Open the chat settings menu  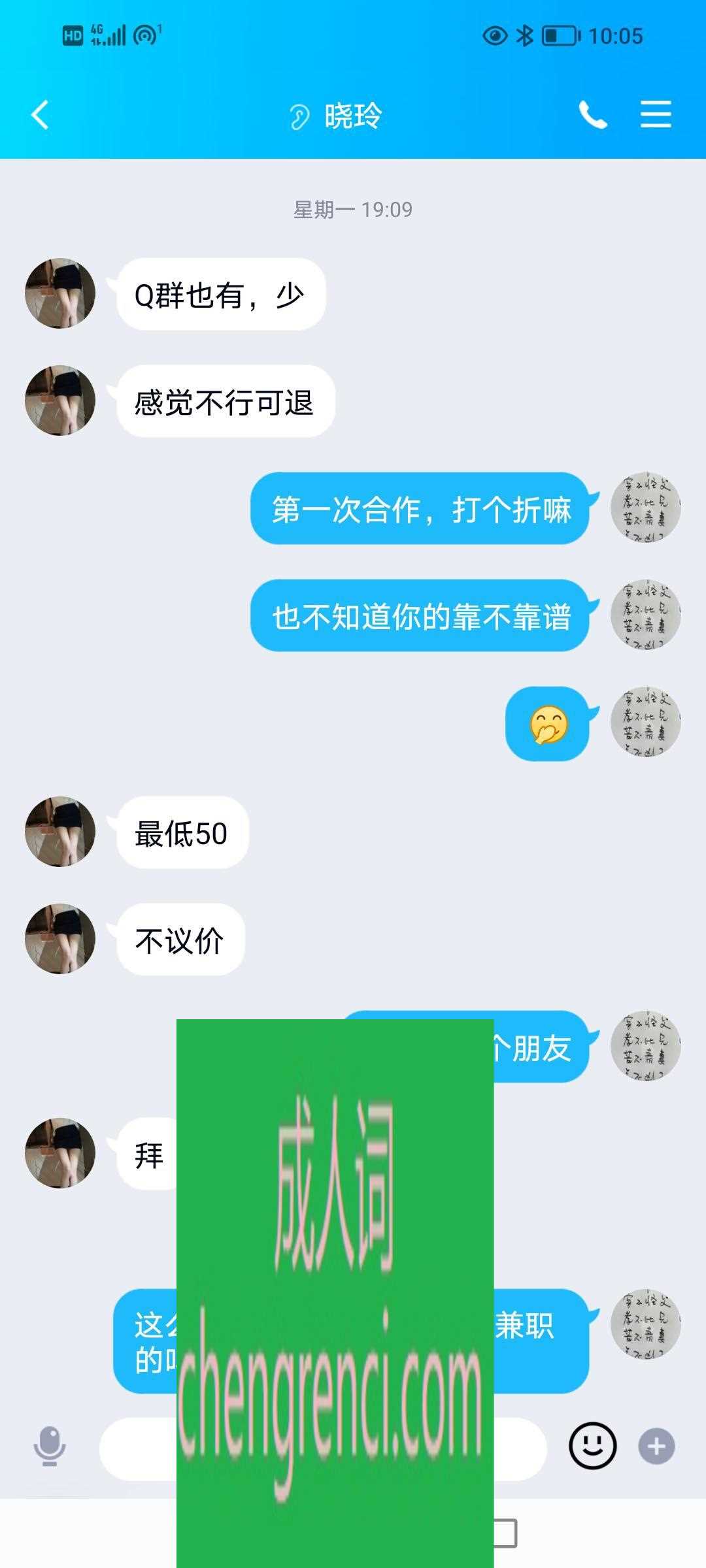(655, 116)
